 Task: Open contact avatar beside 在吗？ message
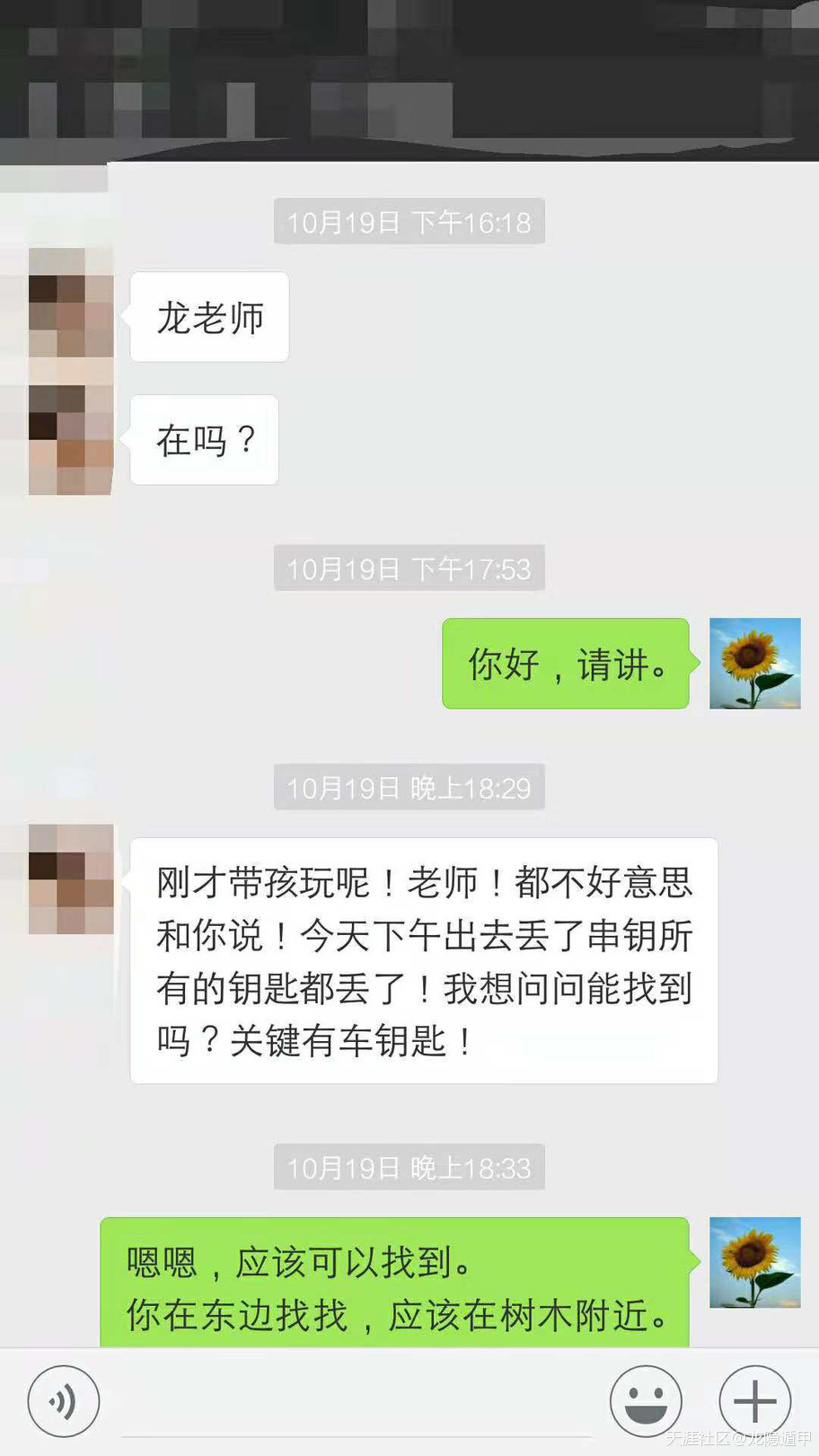pyautogui.click(x=71, y=440)
